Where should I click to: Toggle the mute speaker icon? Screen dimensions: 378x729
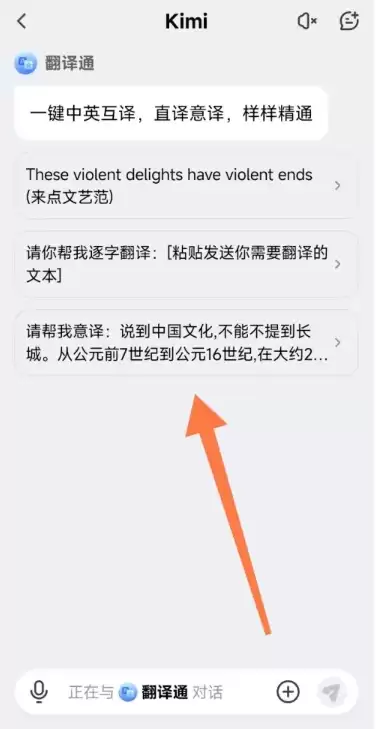point(307,21)
